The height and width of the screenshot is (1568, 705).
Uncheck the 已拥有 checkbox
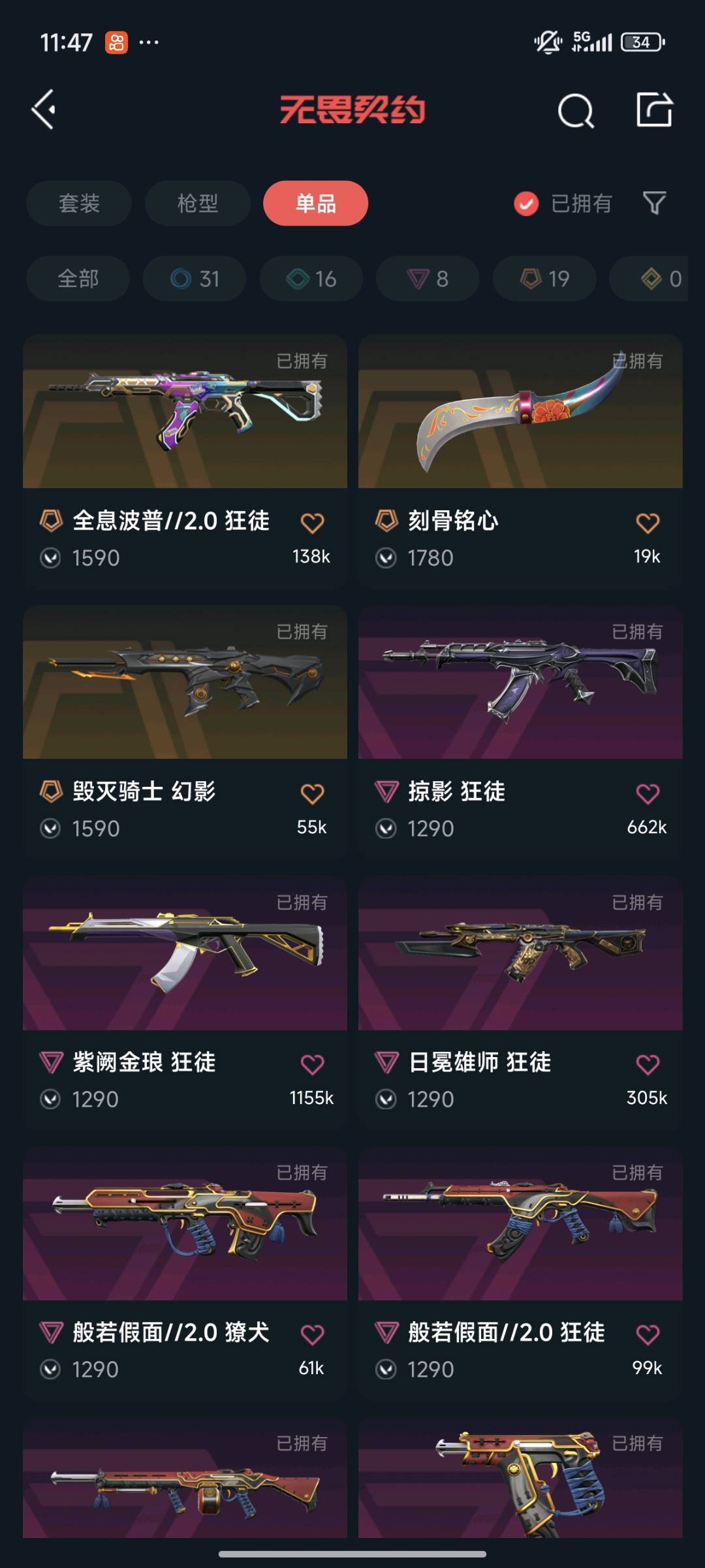tap(526, 204)
